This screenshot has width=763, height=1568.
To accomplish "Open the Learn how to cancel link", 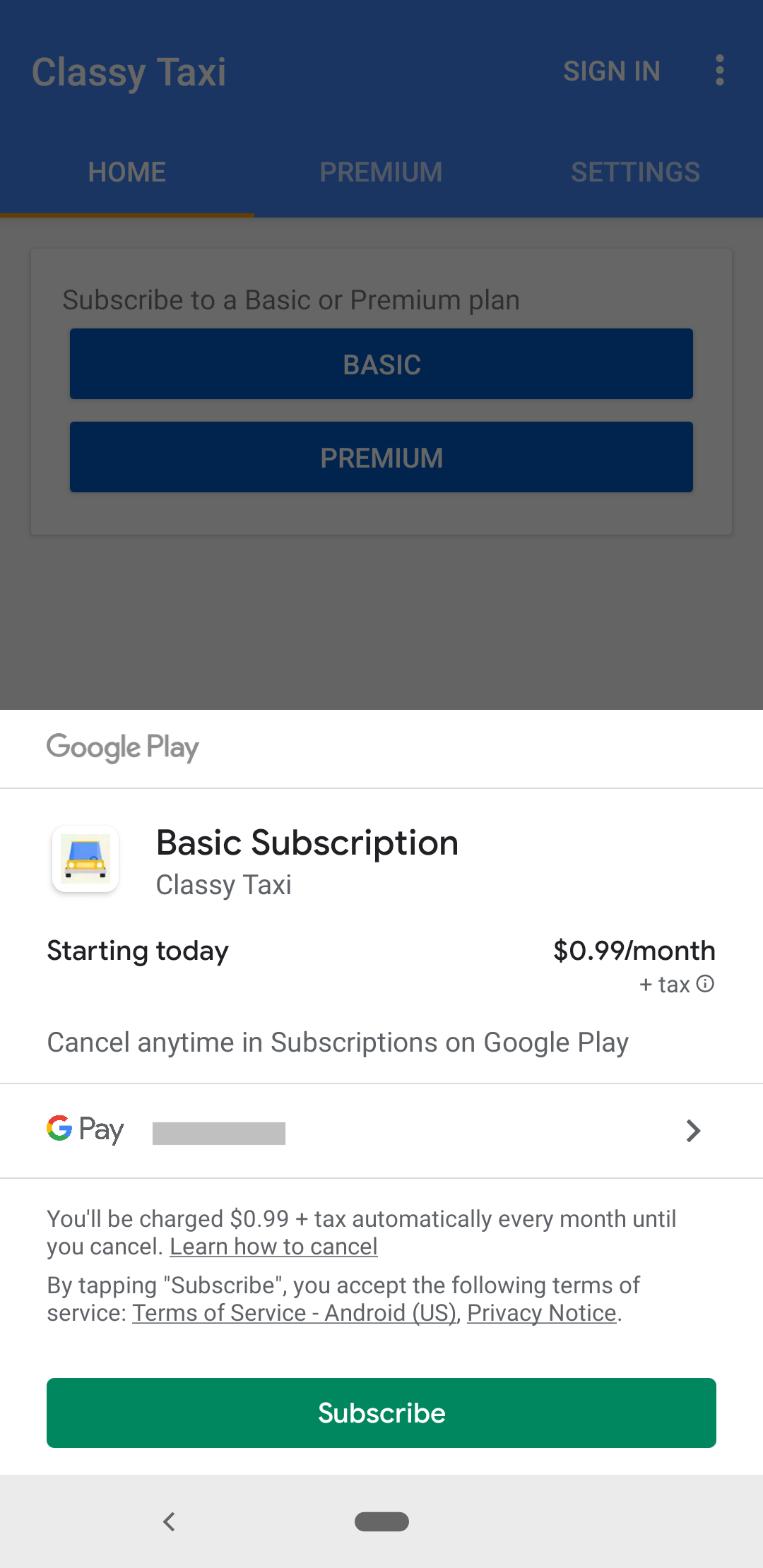I will [273, 1246].
